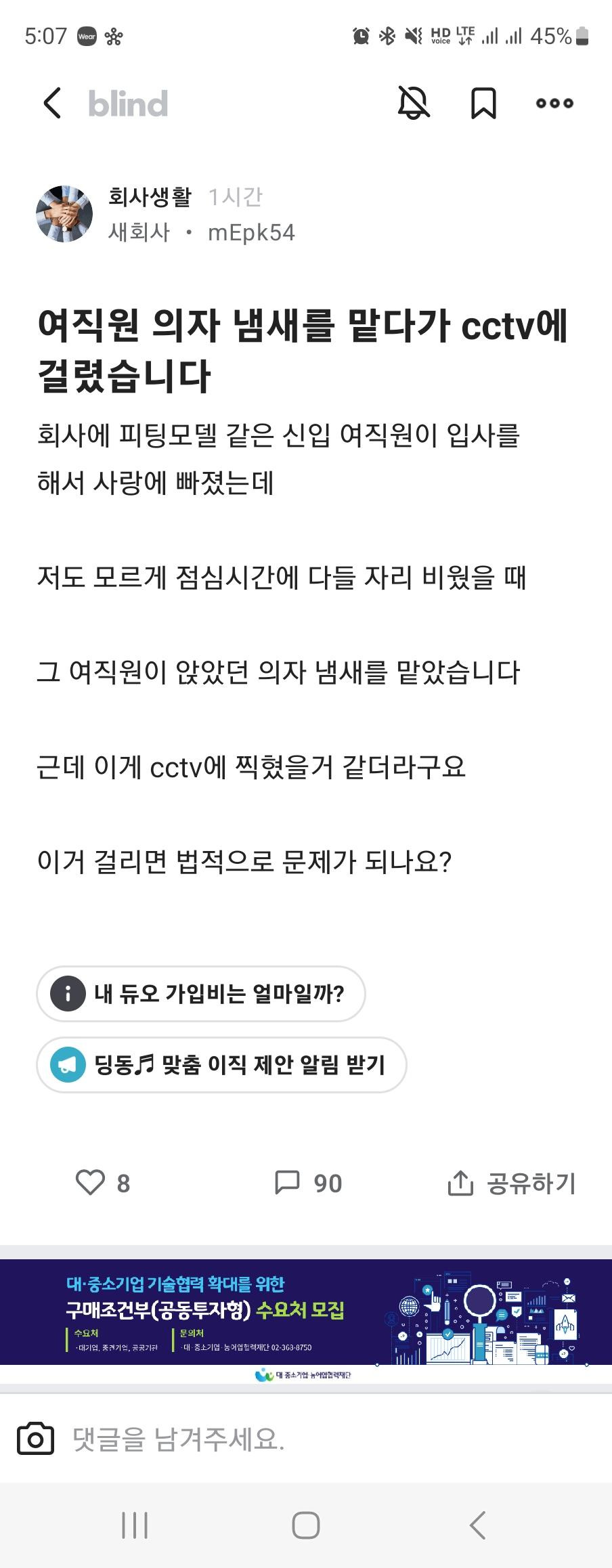Screen dimensions: 612x1568
Task: Go back using the top-left arrow
Action: point(52,104)
